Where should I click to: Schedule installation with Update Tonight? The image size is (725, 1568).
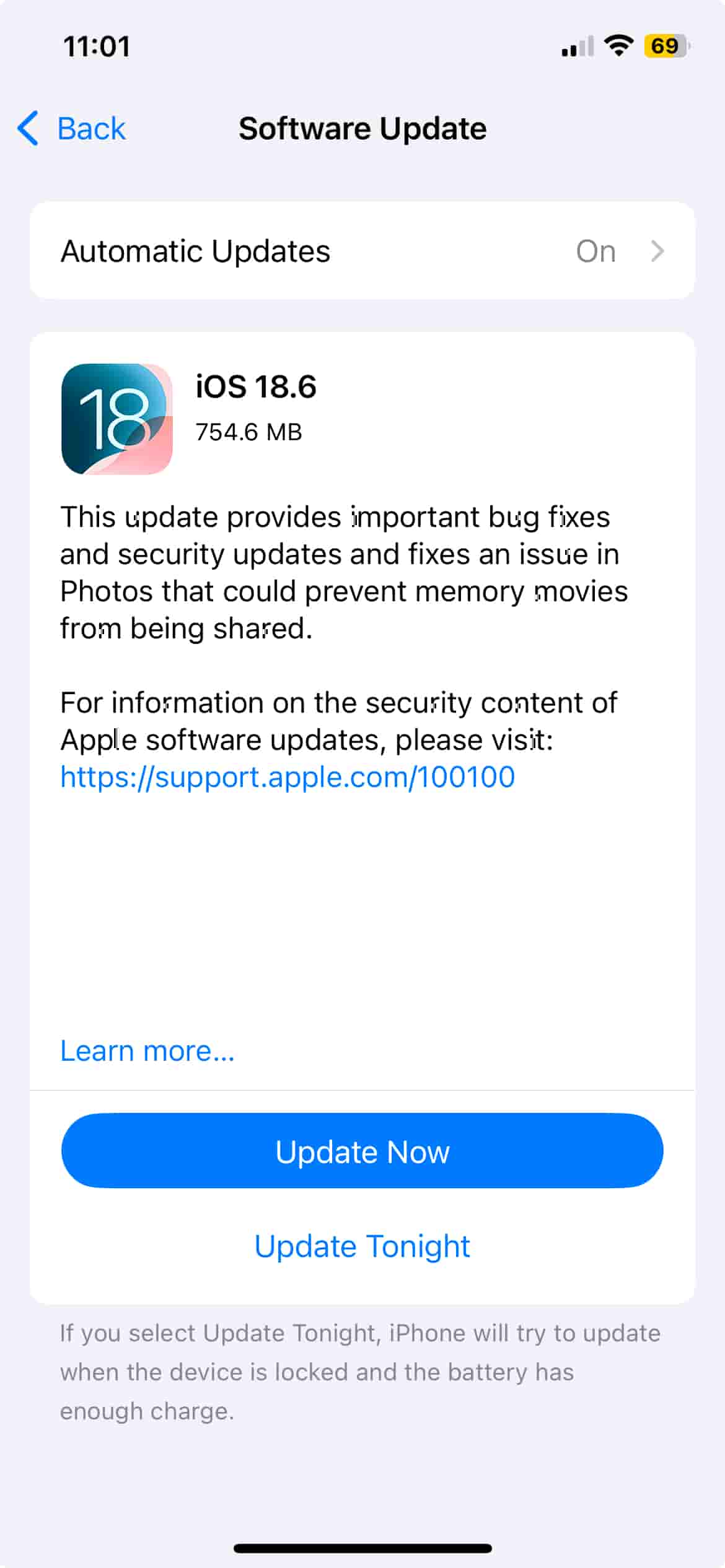coord(362,1246)
